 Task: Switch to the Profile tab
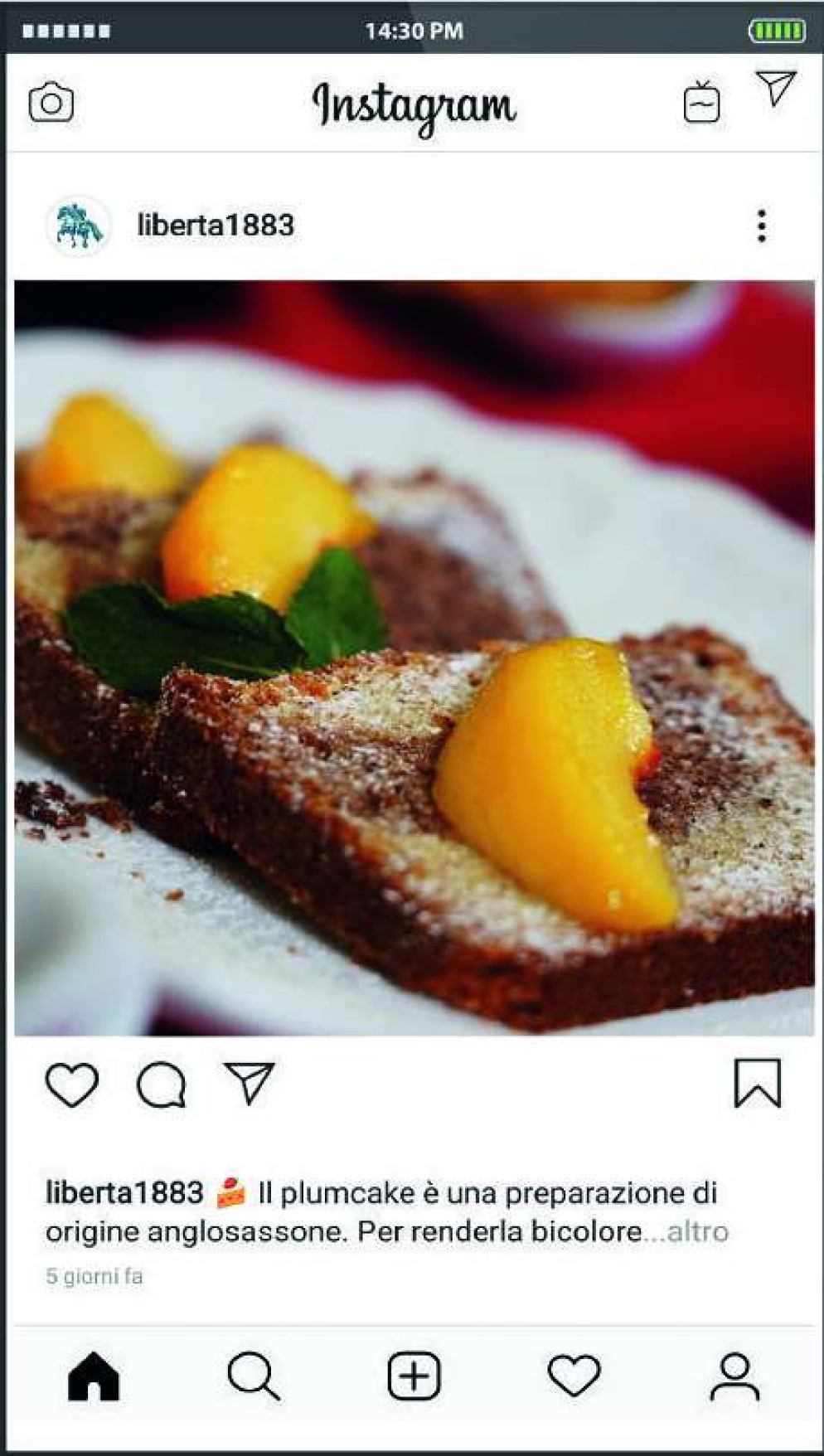[734, 1376]
